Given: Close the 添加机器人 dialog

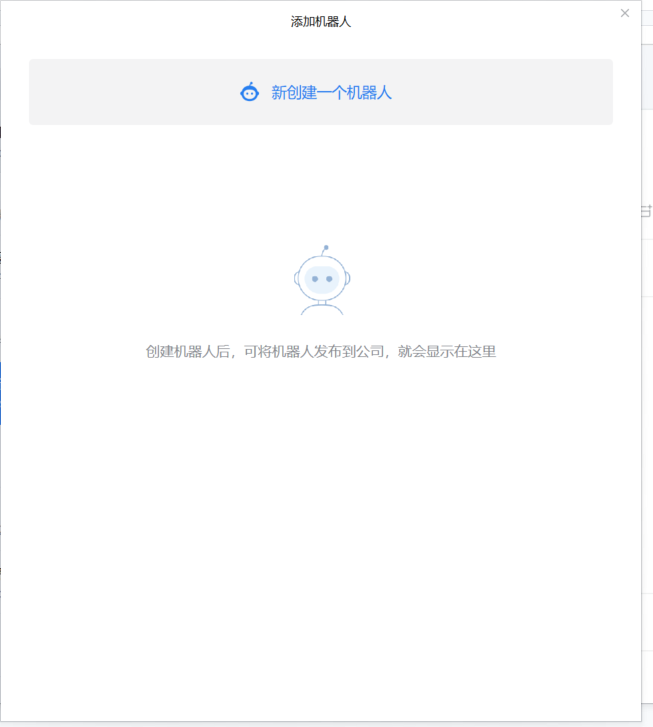Looking at the screenshot, I should click(625, 13).
